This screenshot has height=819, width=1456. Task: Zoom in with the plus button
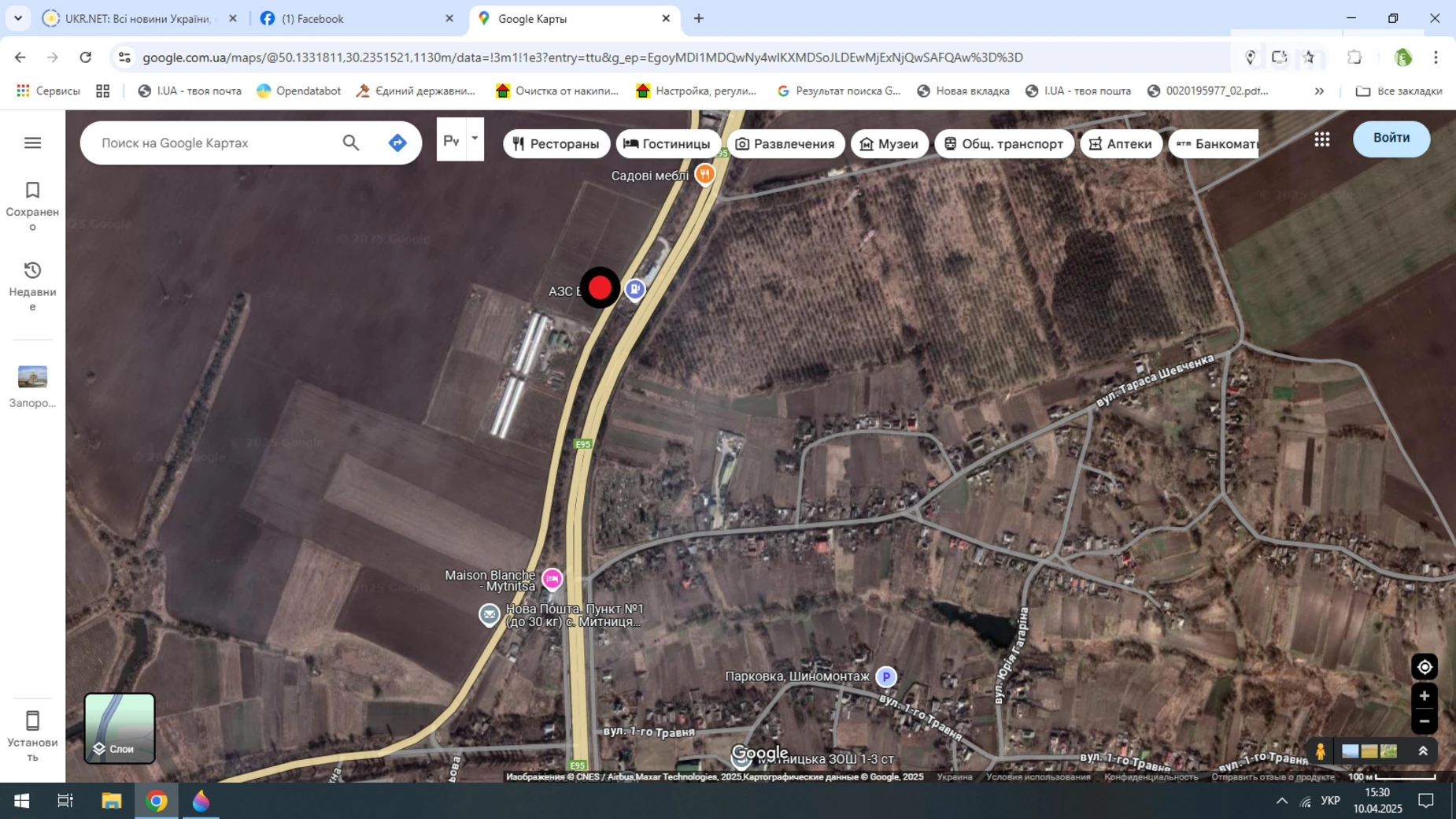point(1424,696)
